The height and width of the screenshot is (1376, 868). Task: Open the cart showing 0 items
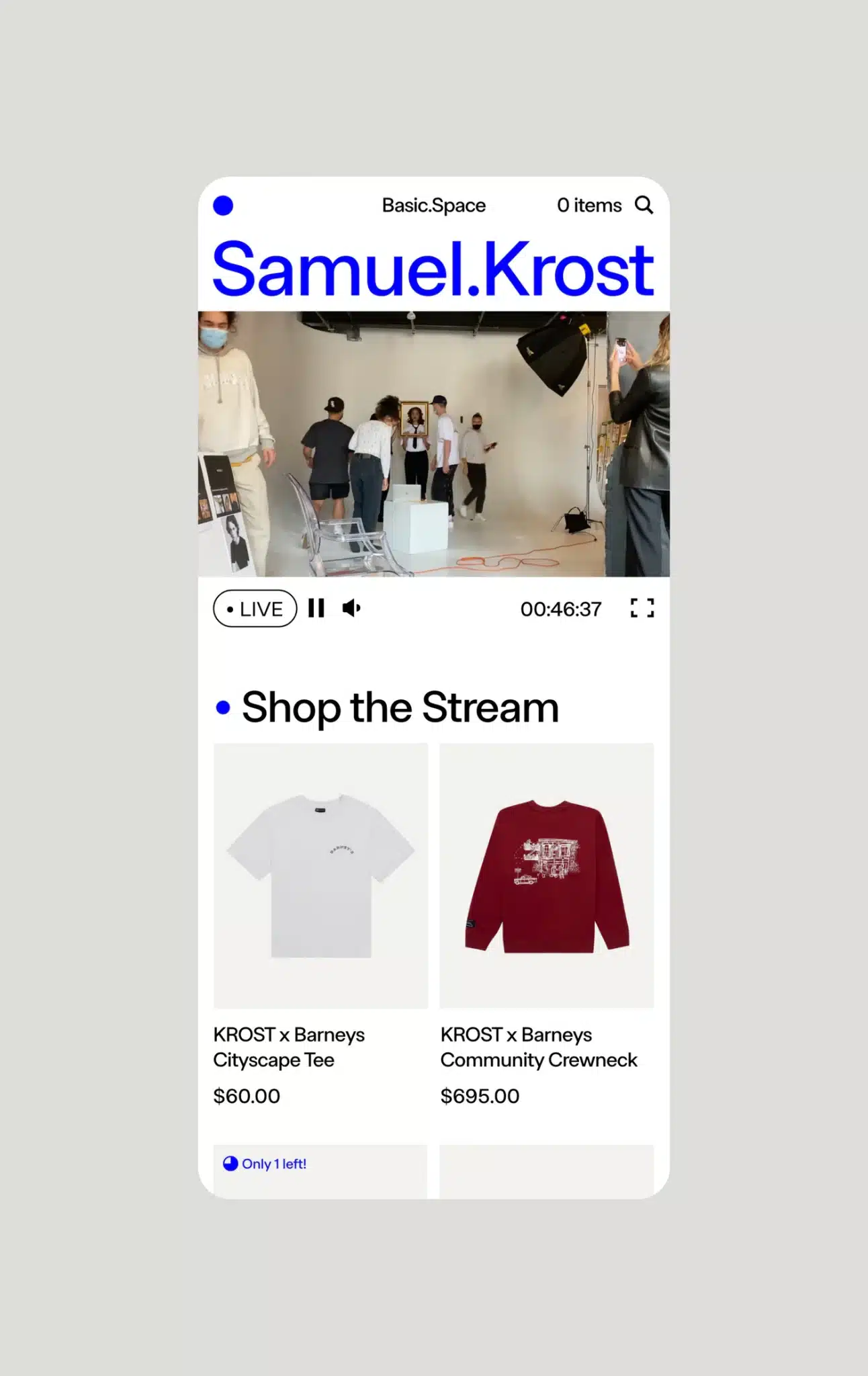click(589, 205)
